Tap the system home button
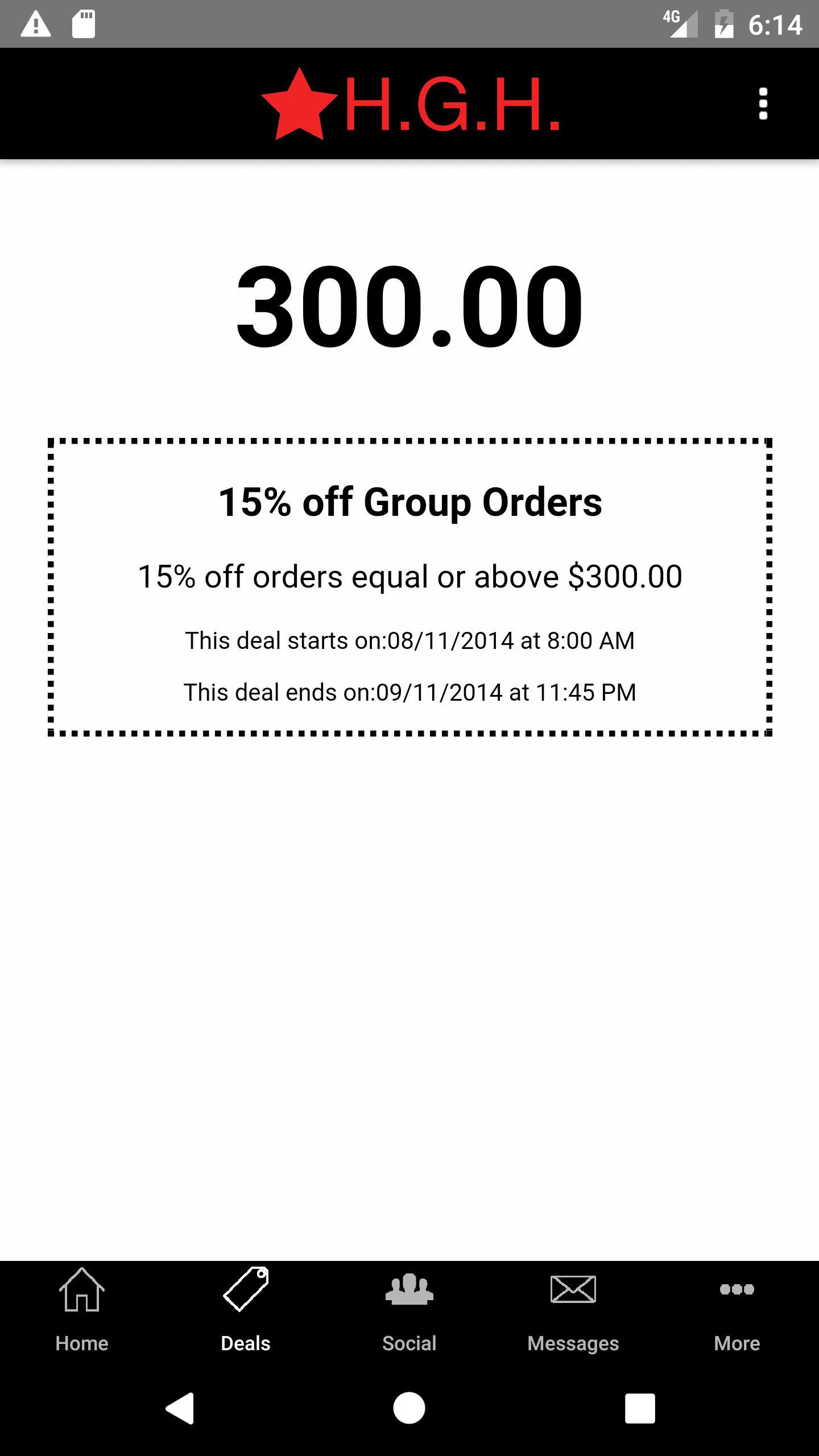 409,1408
